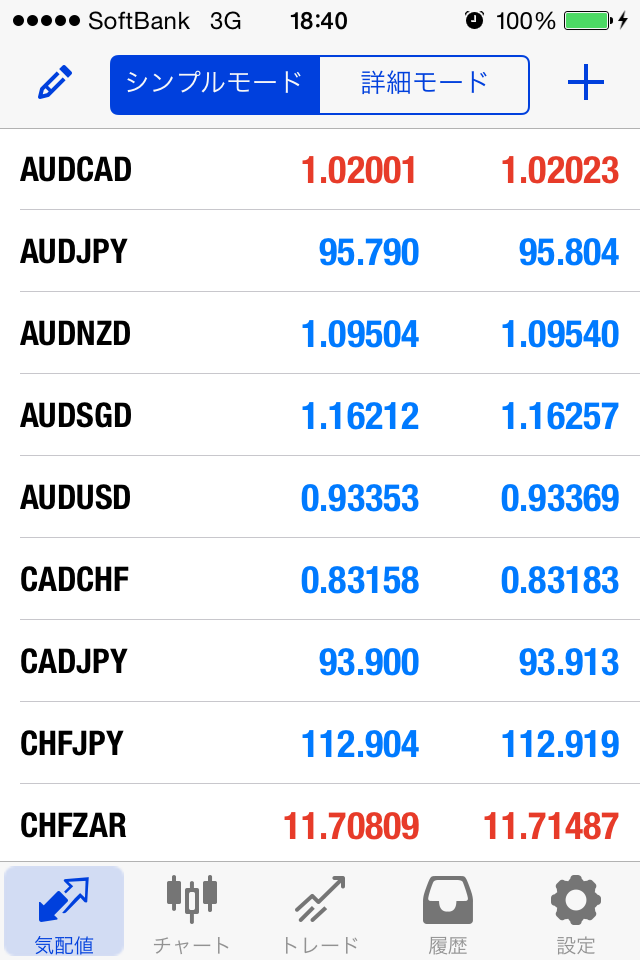Tap the pencil edit icon
Screen dimensions: 640x960
[55, 83]
